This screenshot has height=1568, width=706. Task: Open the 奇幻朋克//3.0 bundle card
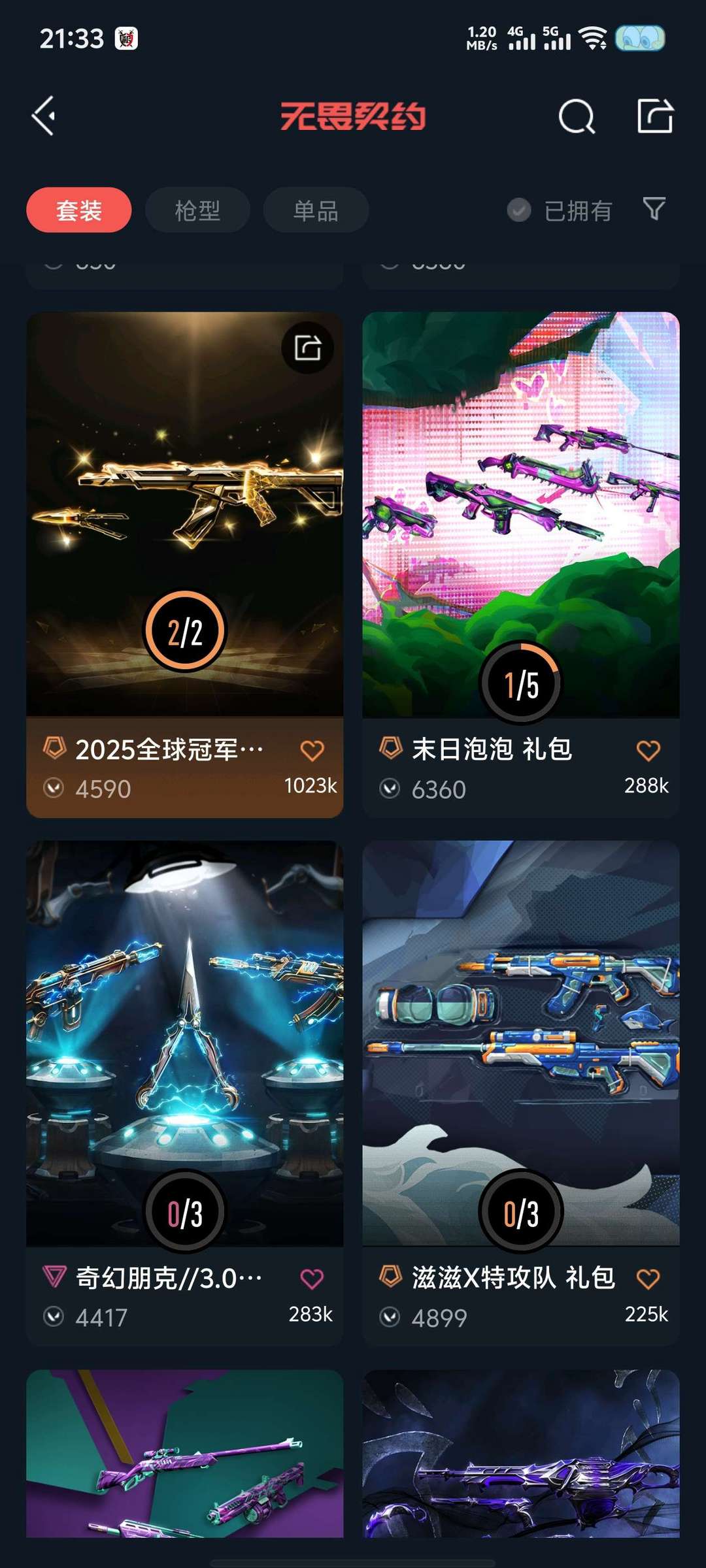pos(184,1045)
